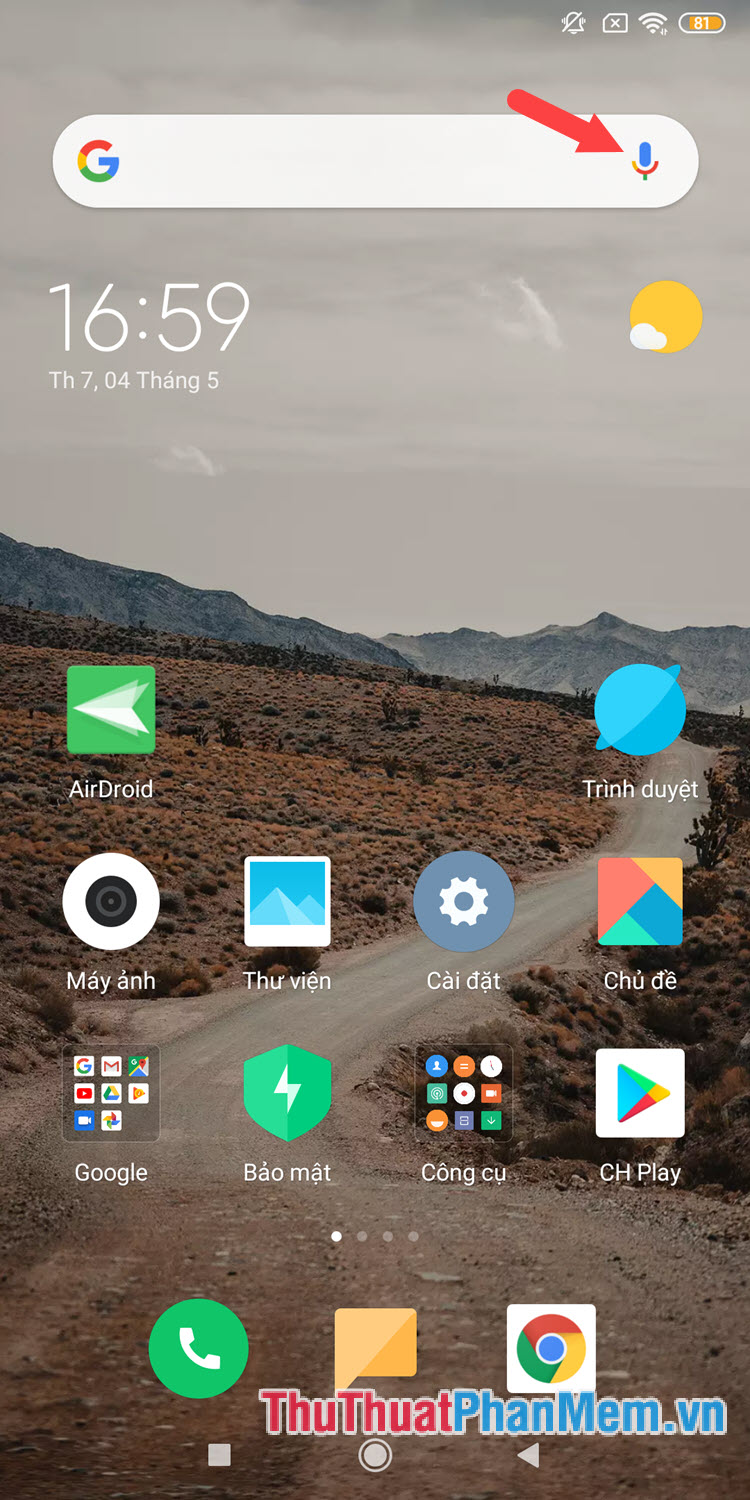
Task: Open the Máy ảnh camera app
Action: tap(110, 901)
